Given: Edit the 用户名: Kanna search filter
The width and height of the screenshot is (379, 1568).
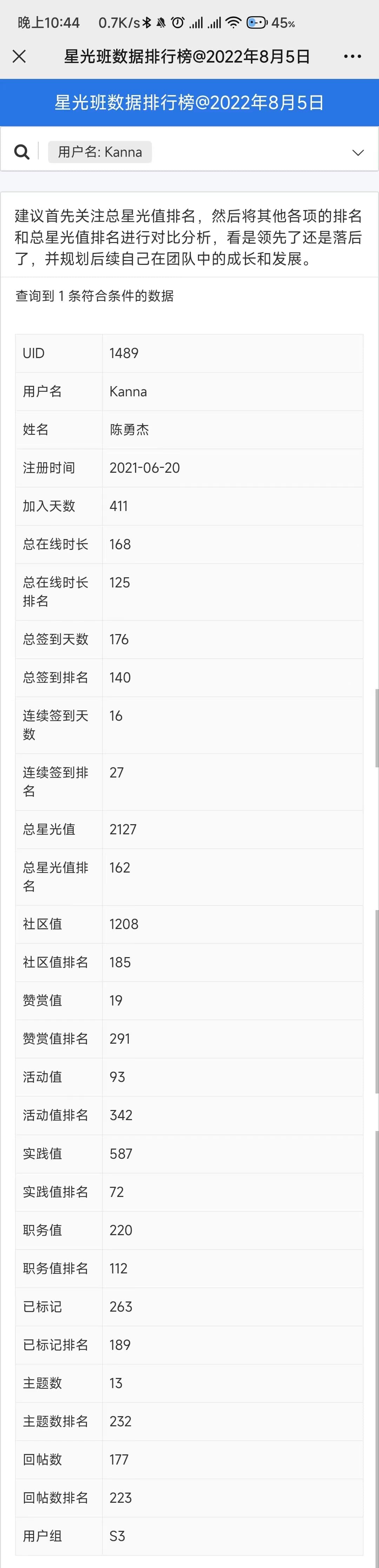Looking at the screenshot, I should [100, 152].
